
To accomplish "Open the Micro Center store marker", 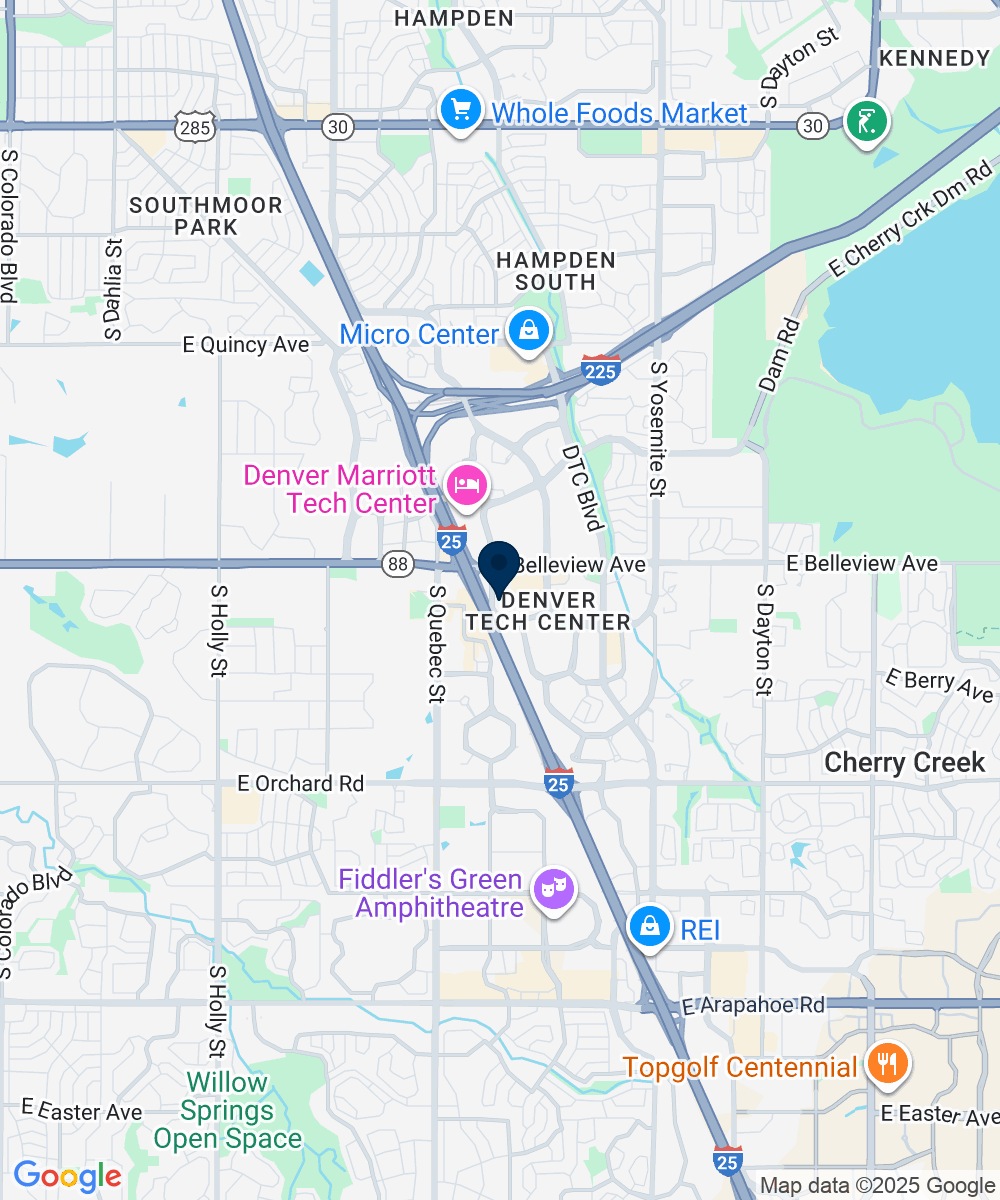I will [x=527, y=333].
